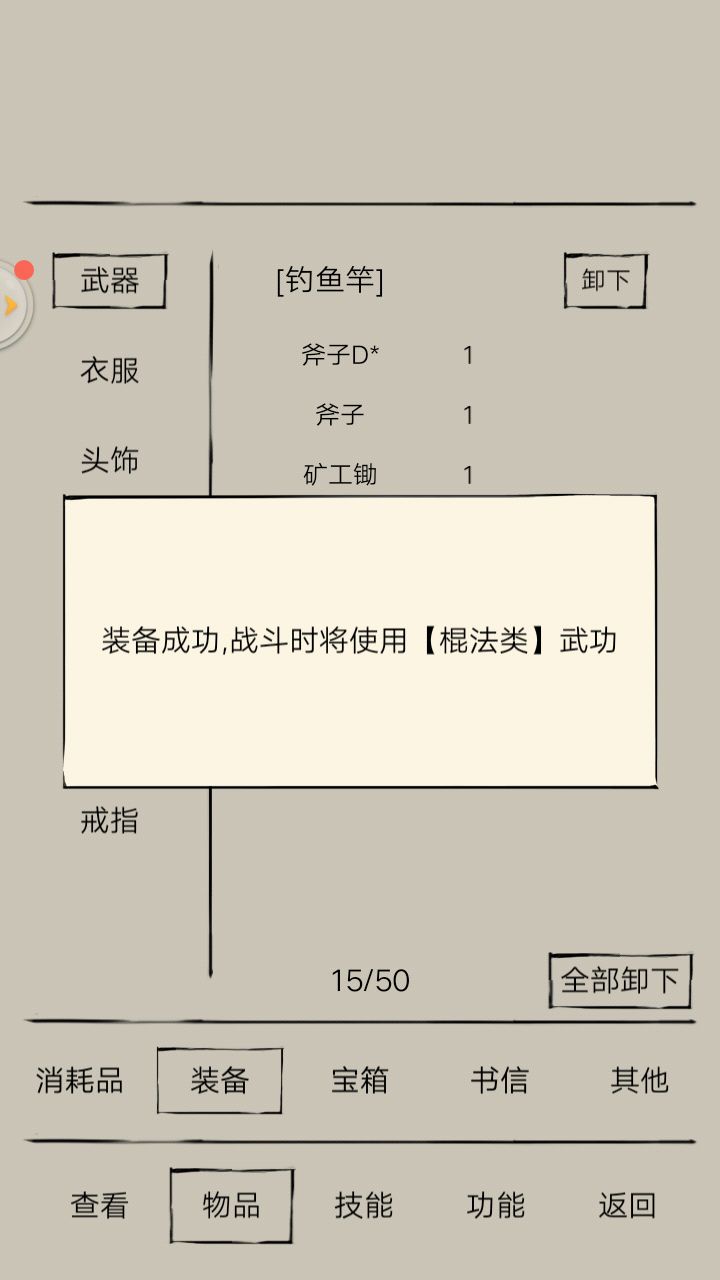720x1280 pixels.
Task: Open the 书信 item category
Action: pos(498,1080)
